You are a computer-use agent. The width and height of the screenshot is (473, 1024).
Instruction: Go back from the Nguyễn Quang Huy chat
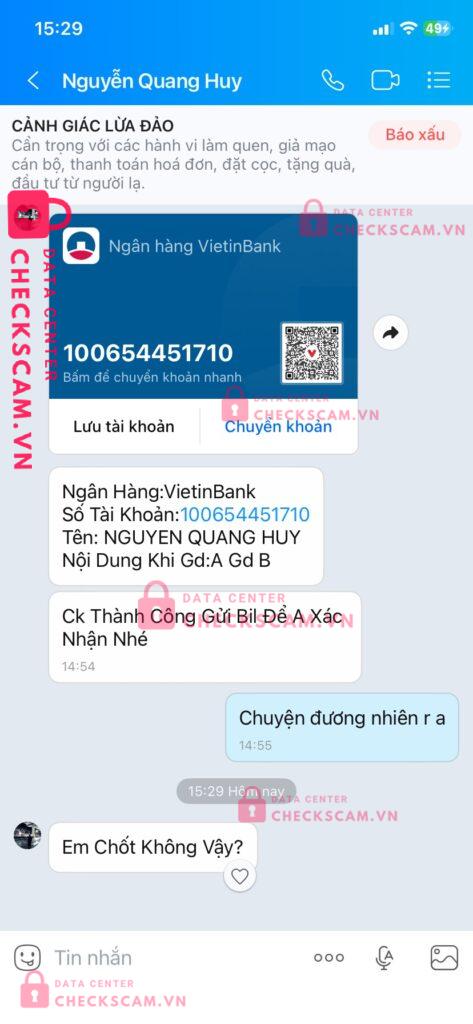pyautogui.click(x=33, y=81)
